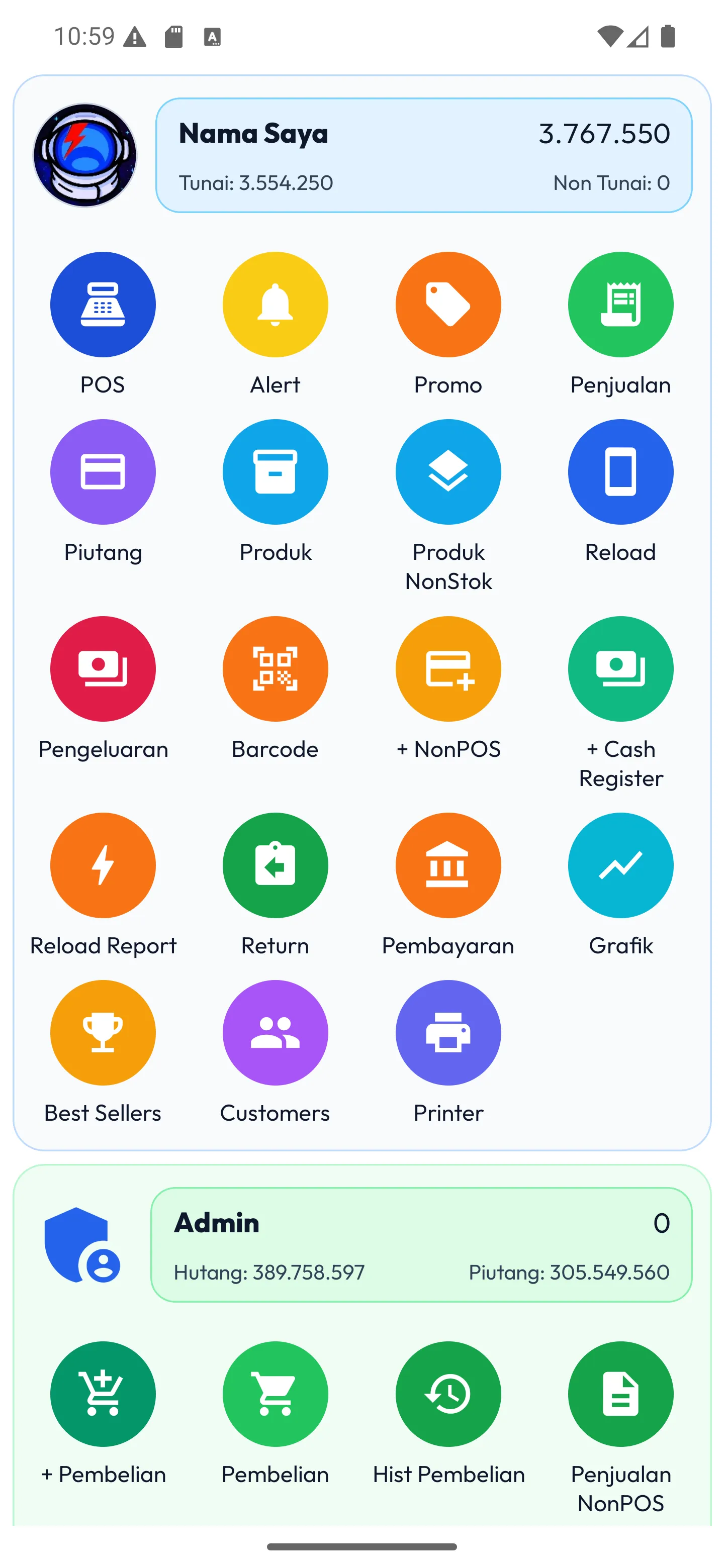
Task: Open the Produk catalog
Action: click(x=275, y=472)
